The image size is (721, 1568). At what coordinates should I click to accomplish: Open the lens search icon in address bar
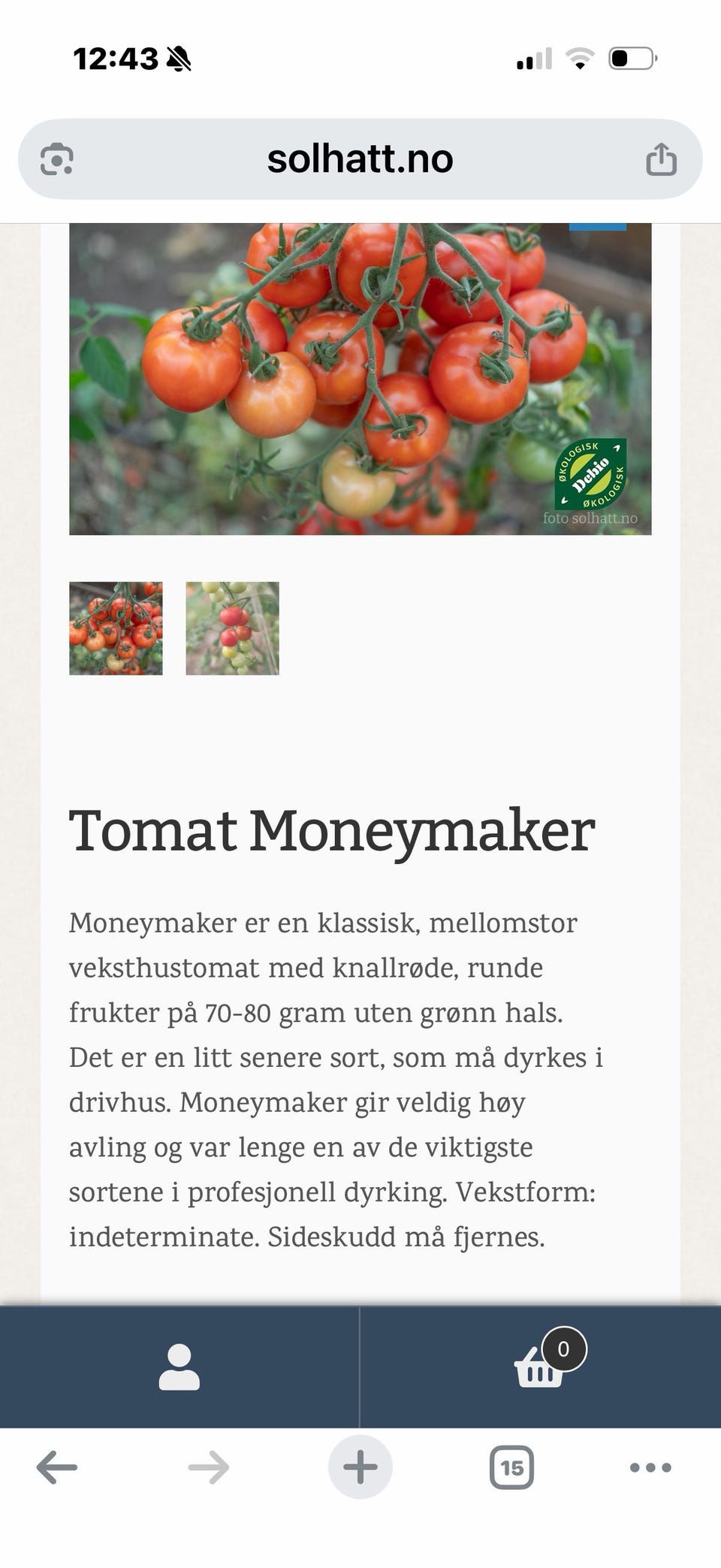pyautogui.click(x=57, y=159)
